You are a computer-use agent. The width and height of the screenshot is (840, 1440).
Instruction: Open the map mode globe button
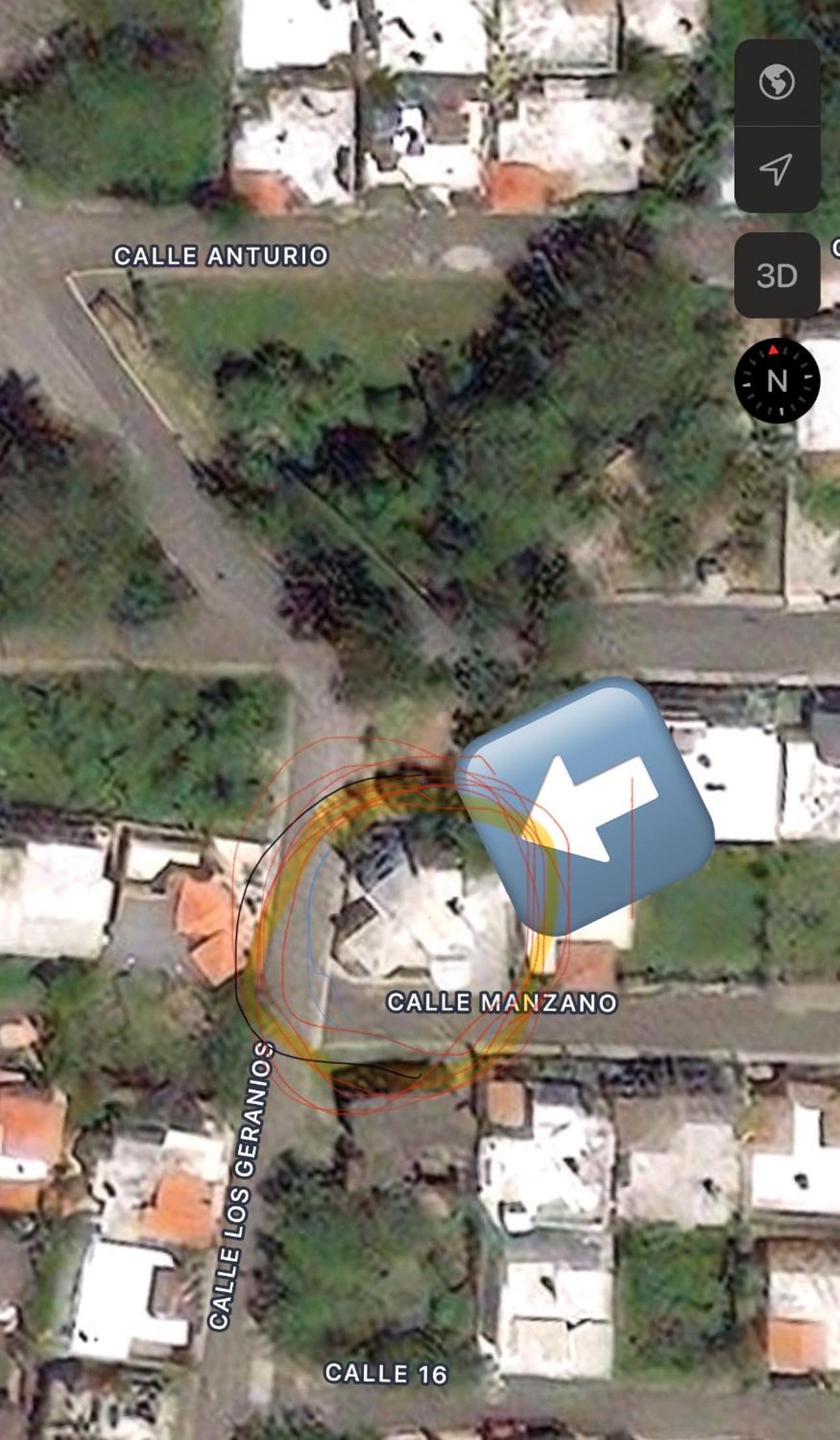point(777,83)
